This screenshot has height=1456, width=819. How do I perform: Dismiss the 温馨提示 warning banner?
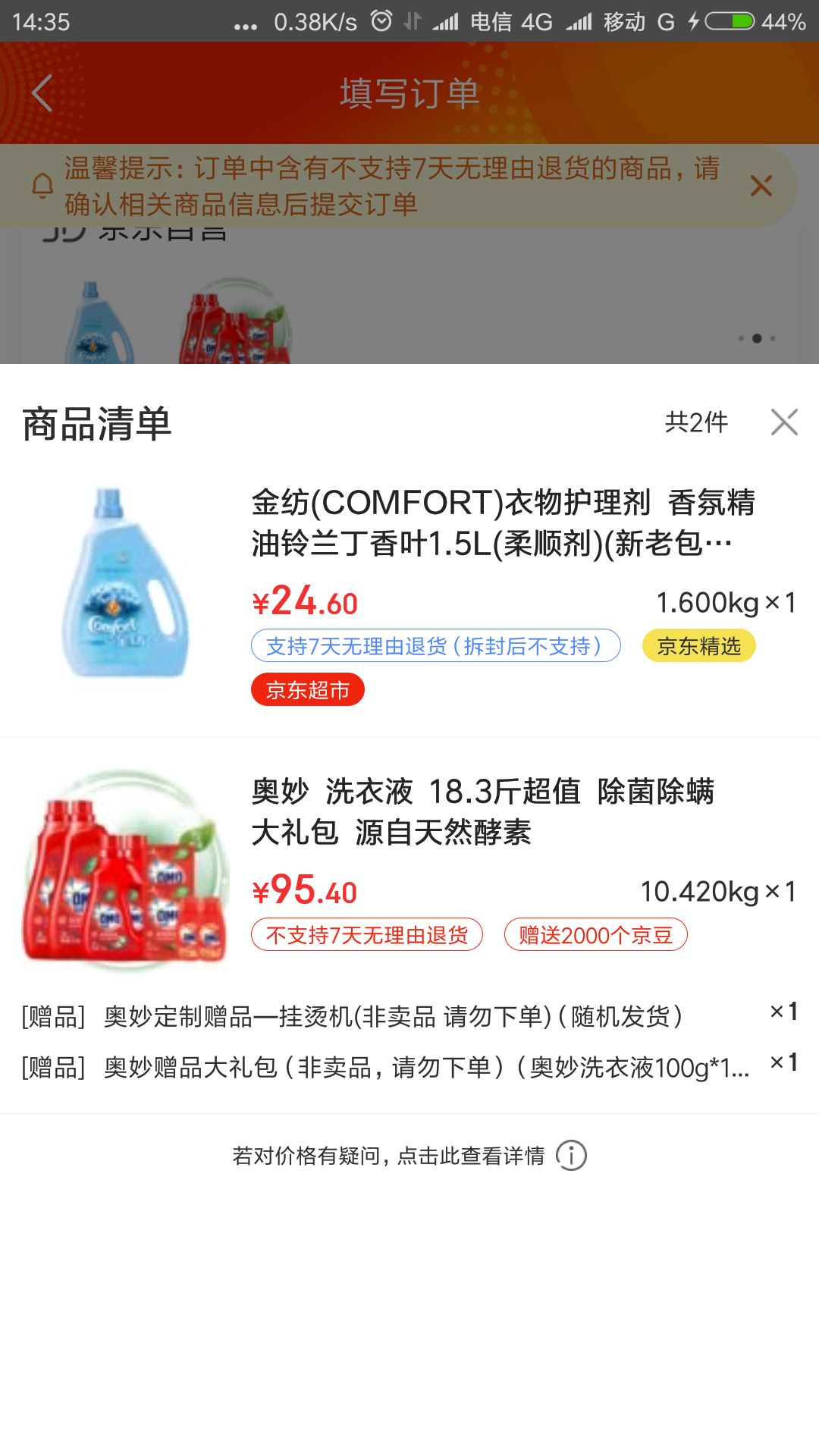pos(761,186)
